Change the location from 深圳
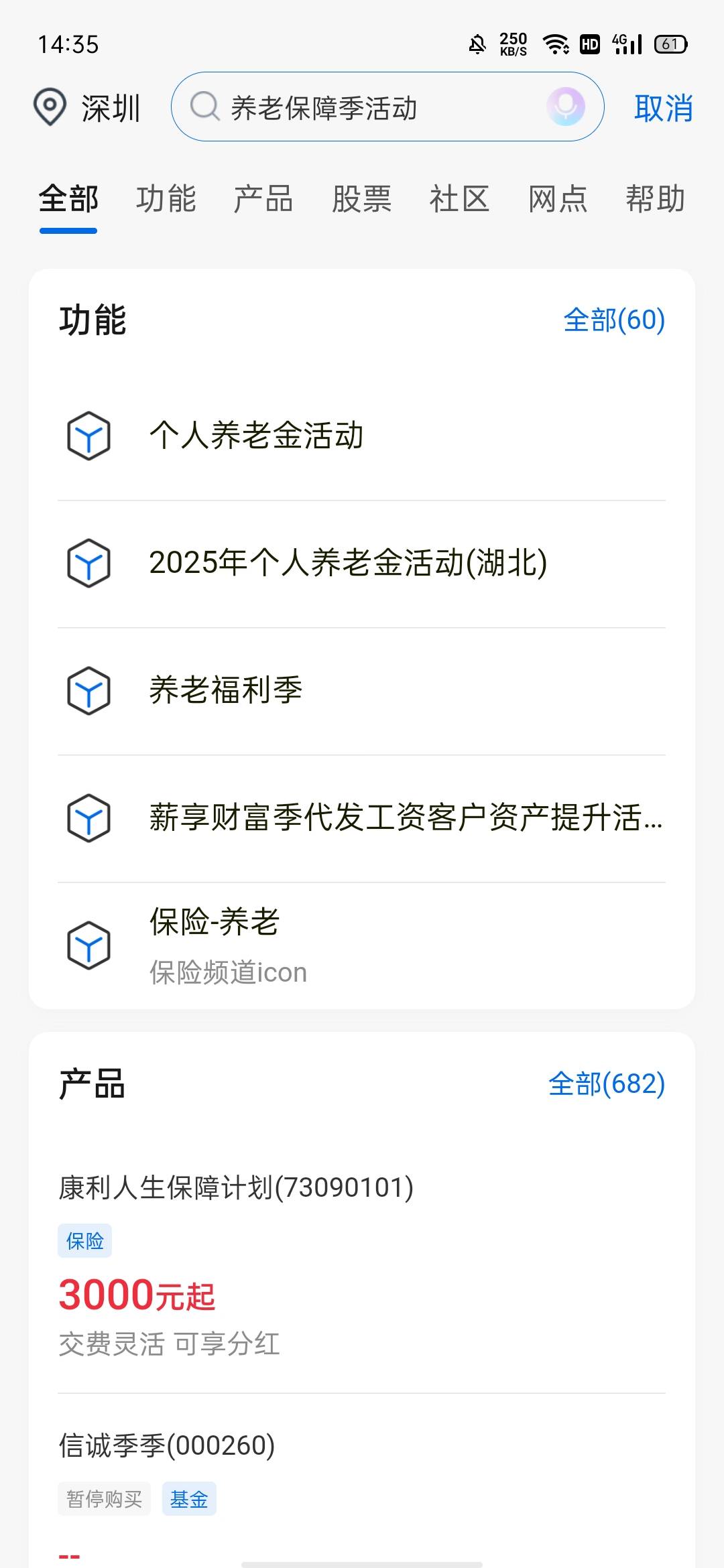 (x=87, y=108)
